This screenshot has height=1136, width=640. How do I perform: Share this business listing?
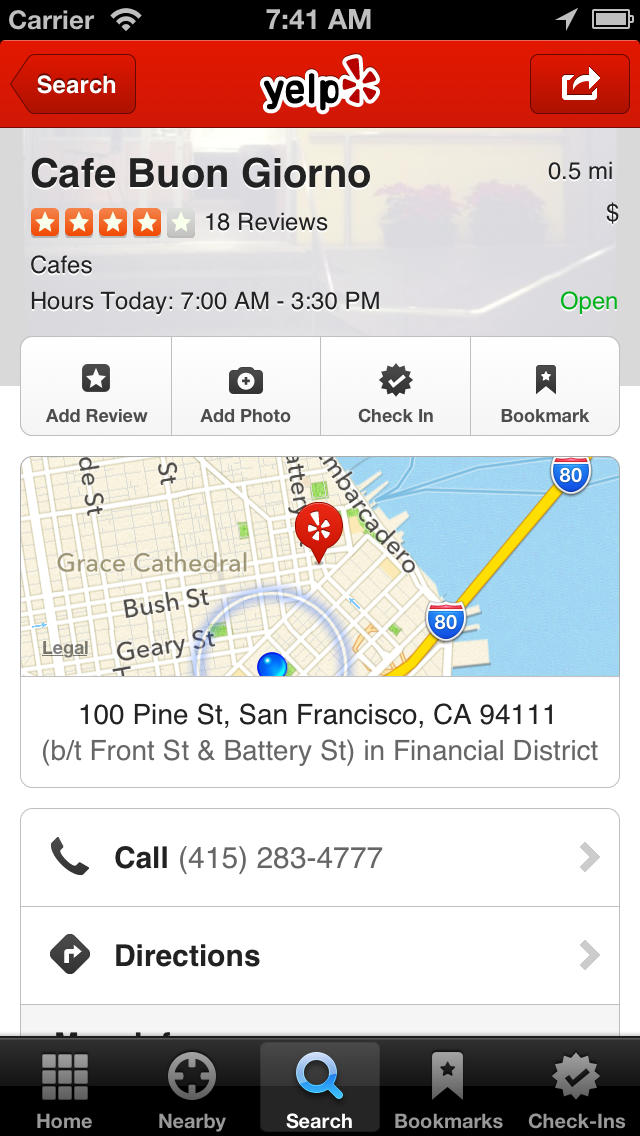pyautogui.click(x=579, y=85)
